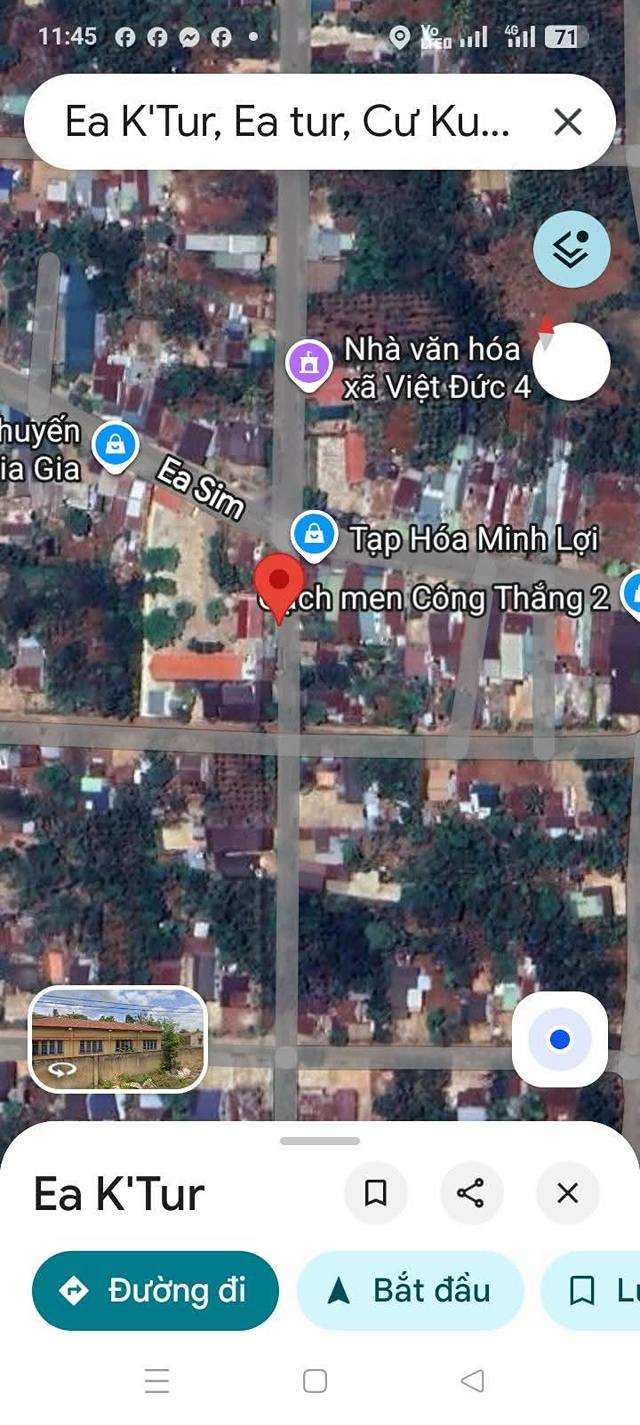Go back using the system back button
640x1425 pixels.
(x=472, y=1381)
